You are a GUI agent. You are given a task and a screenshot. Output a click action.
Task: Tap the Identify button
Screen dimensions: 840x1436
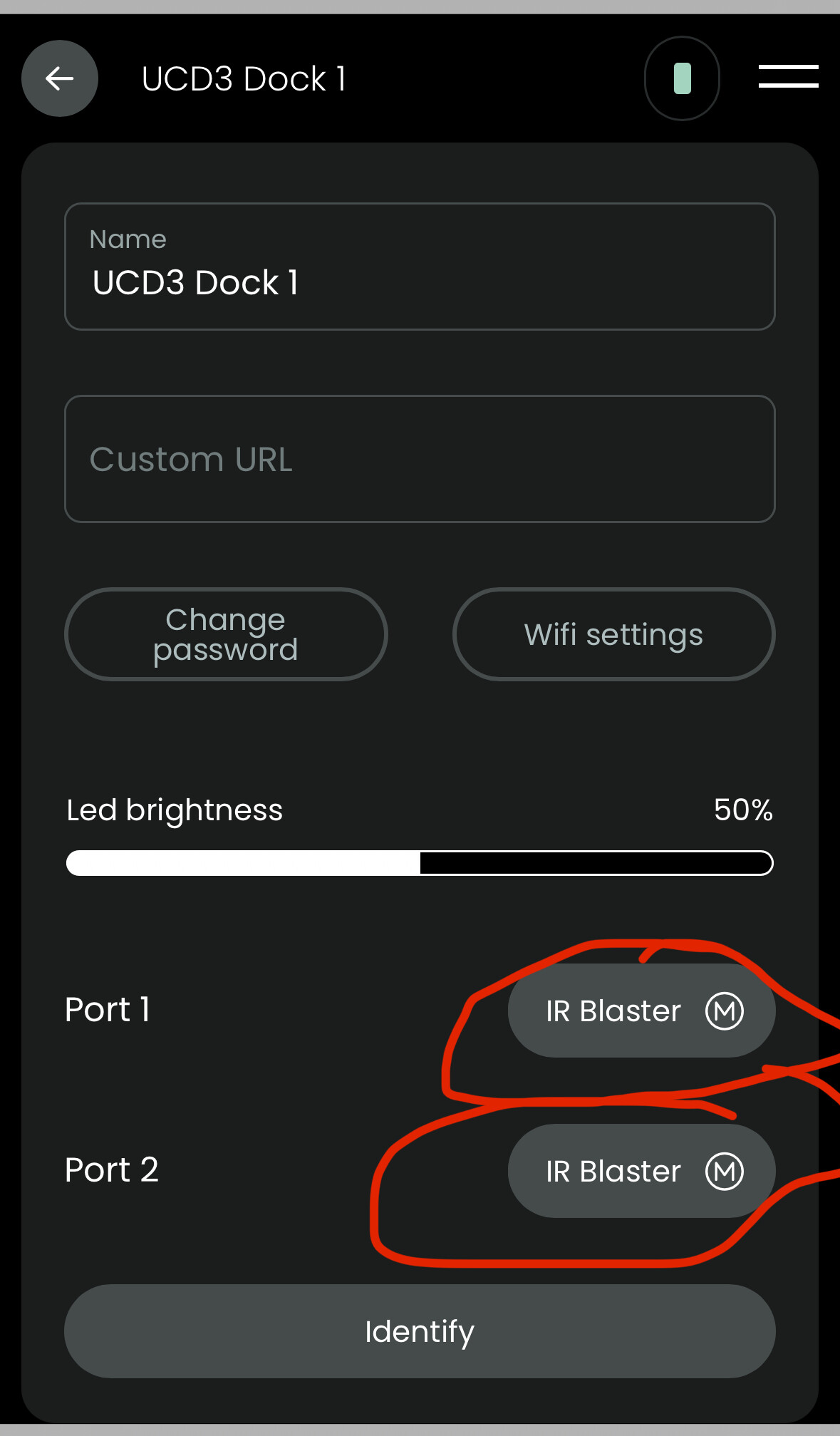[420, 1331]
